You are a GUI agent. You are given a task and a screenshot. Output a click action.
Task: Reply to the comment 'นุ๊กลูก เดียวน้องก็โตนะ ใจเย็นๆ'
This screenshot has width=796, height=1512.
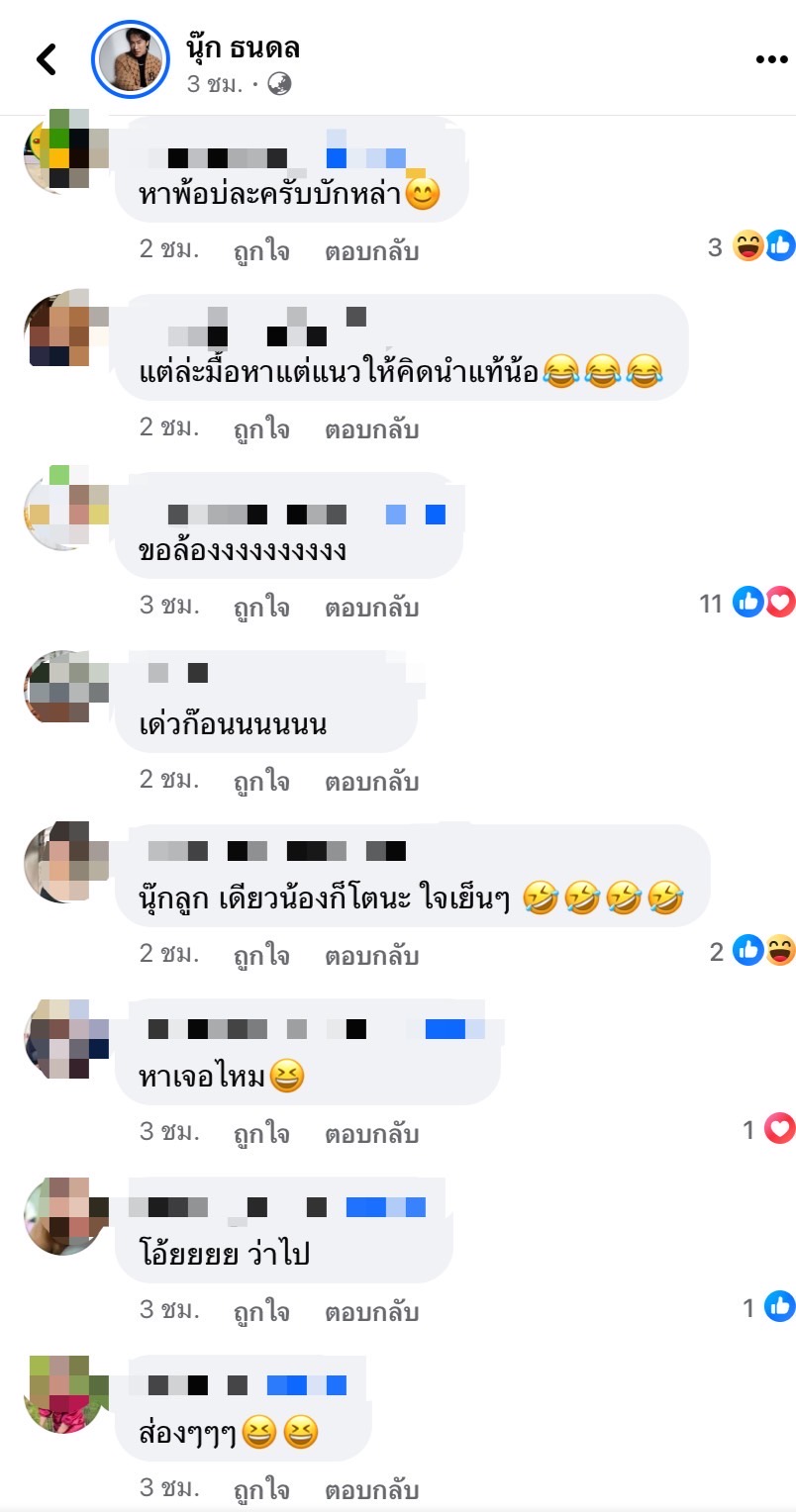tap(371, 956)
